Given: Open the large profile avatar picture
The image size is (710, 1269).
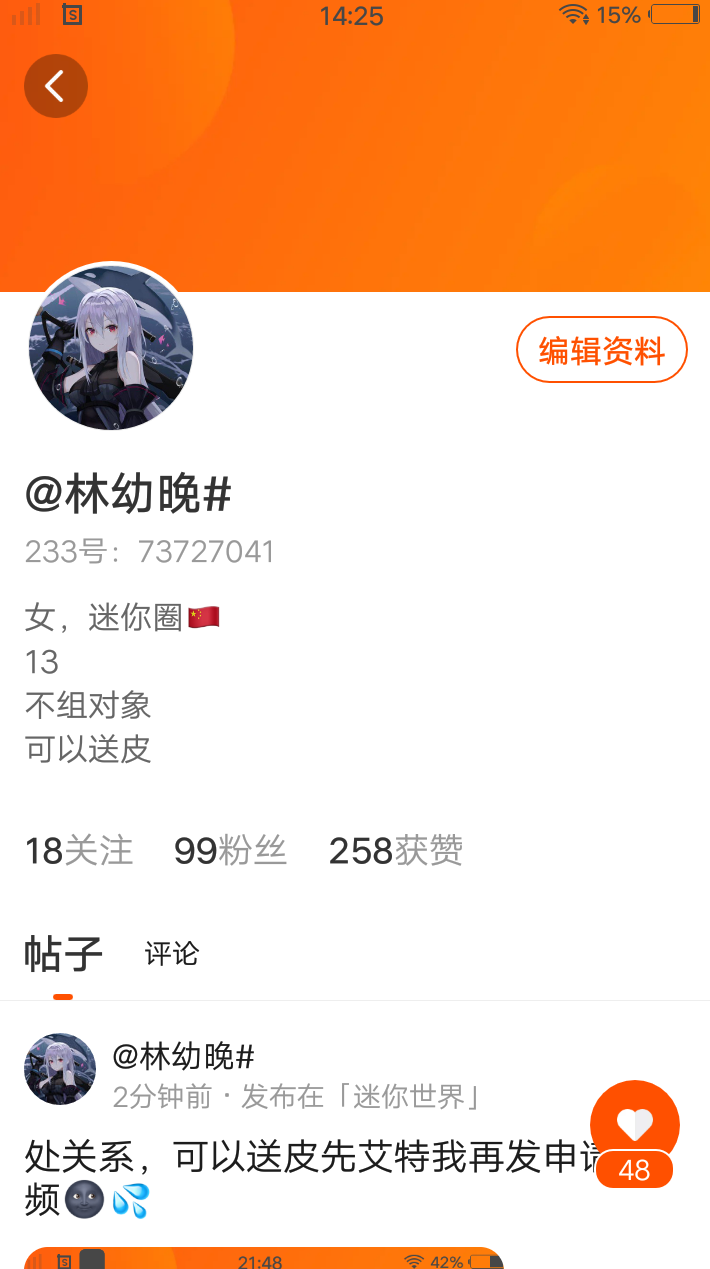Looking at the screenshot, I should 111,348.
